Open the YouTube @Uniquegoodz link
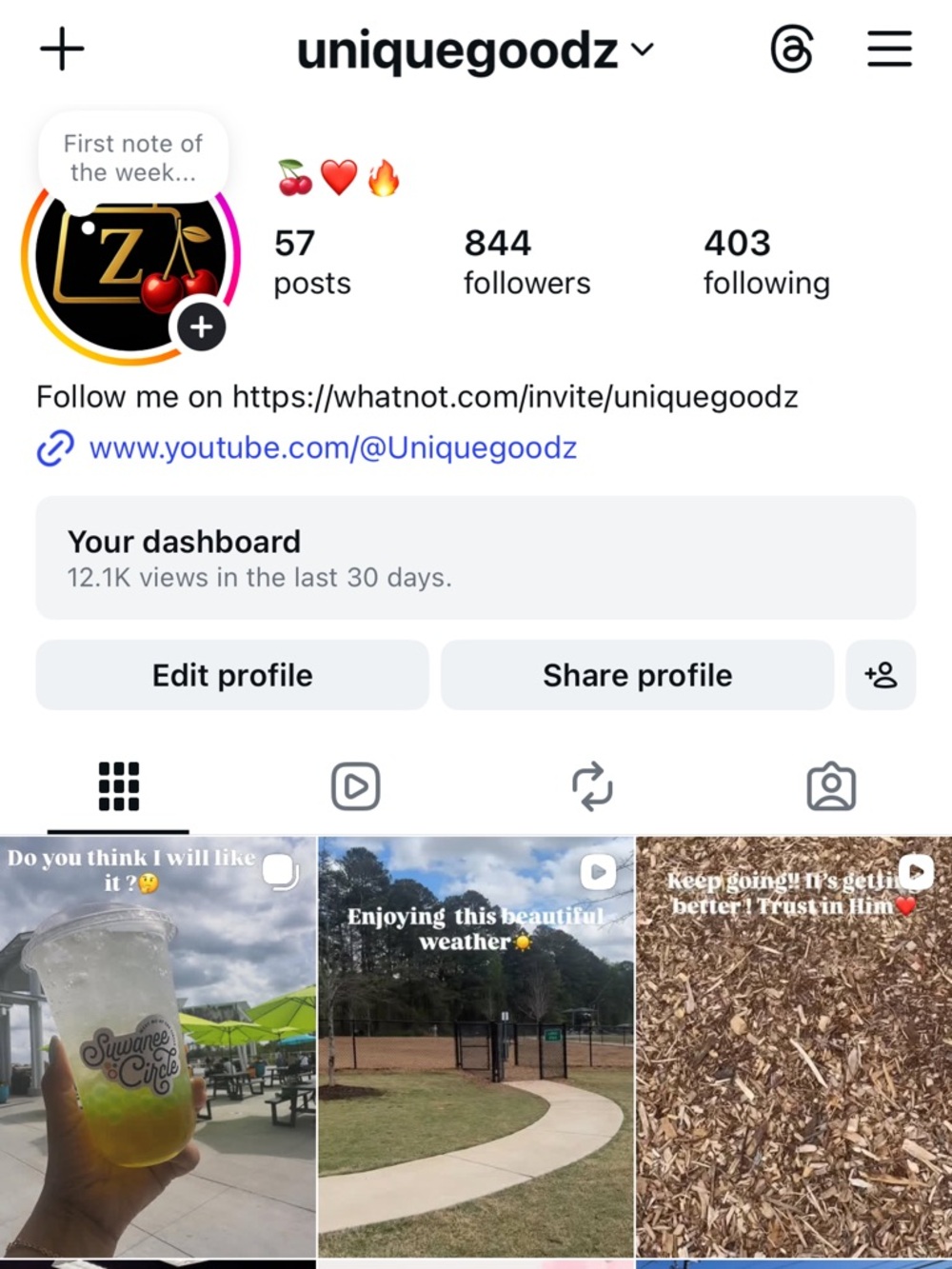 tap(332, 447)
